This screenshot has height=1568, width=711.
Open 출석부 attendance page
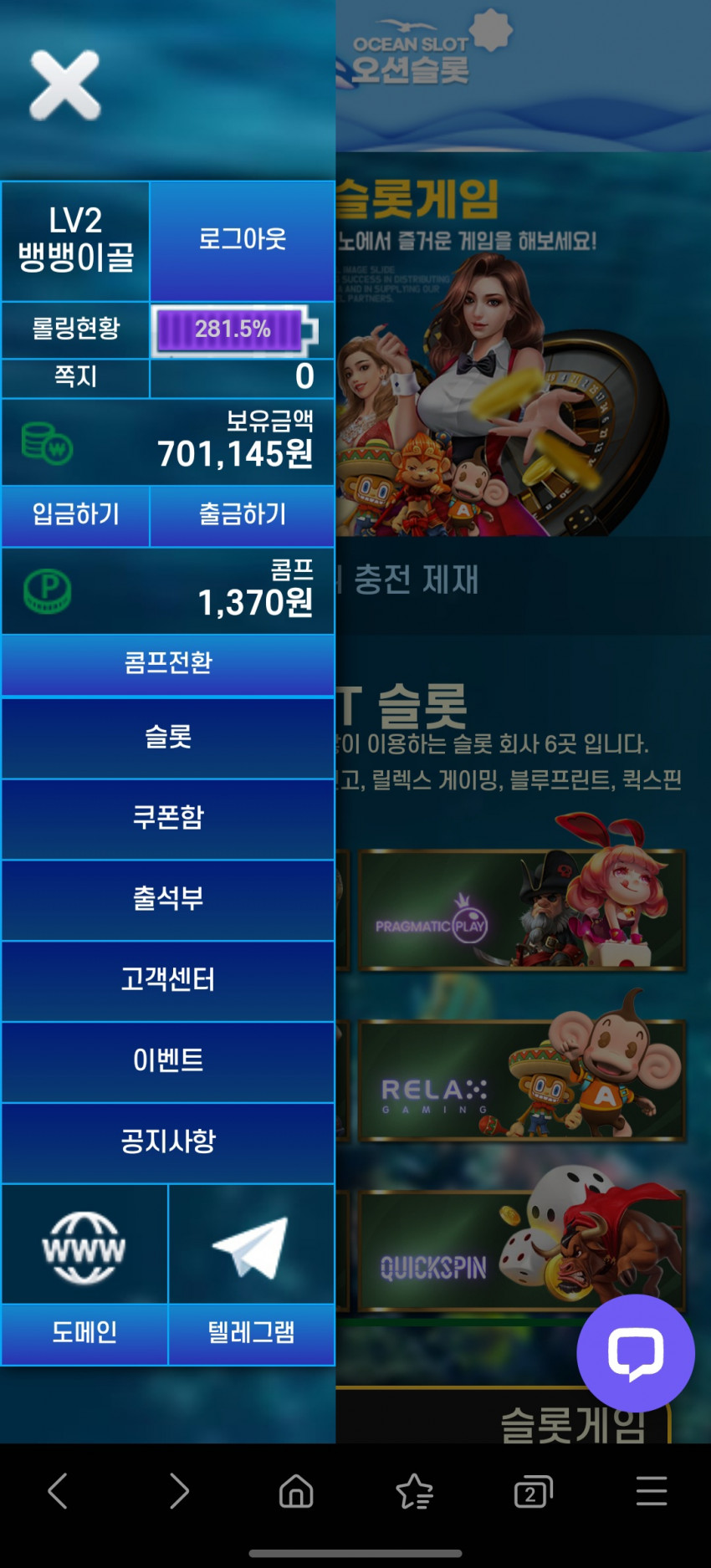pos(167,898)
